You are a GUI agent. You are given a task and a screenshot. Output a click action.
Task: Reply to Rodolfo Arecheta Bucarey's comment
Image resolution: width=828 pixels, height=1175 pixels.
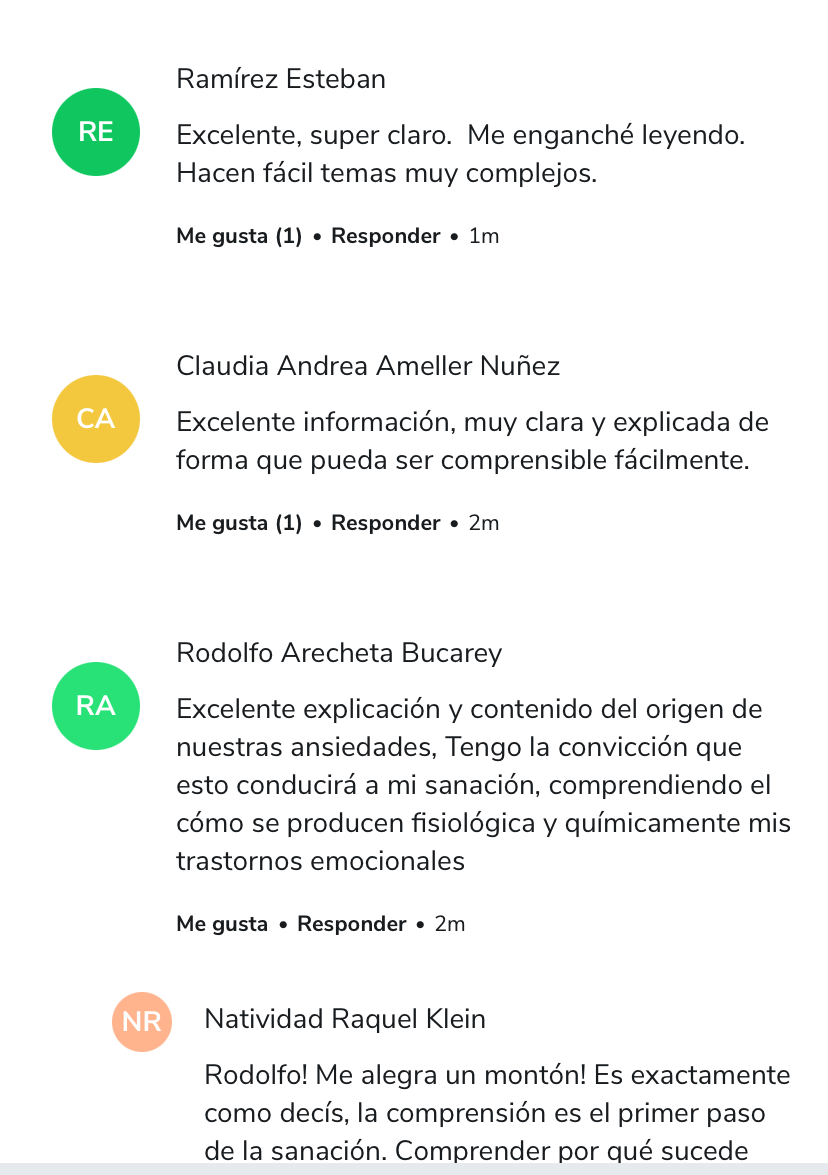pyautogui.click(x=351, y=925)
